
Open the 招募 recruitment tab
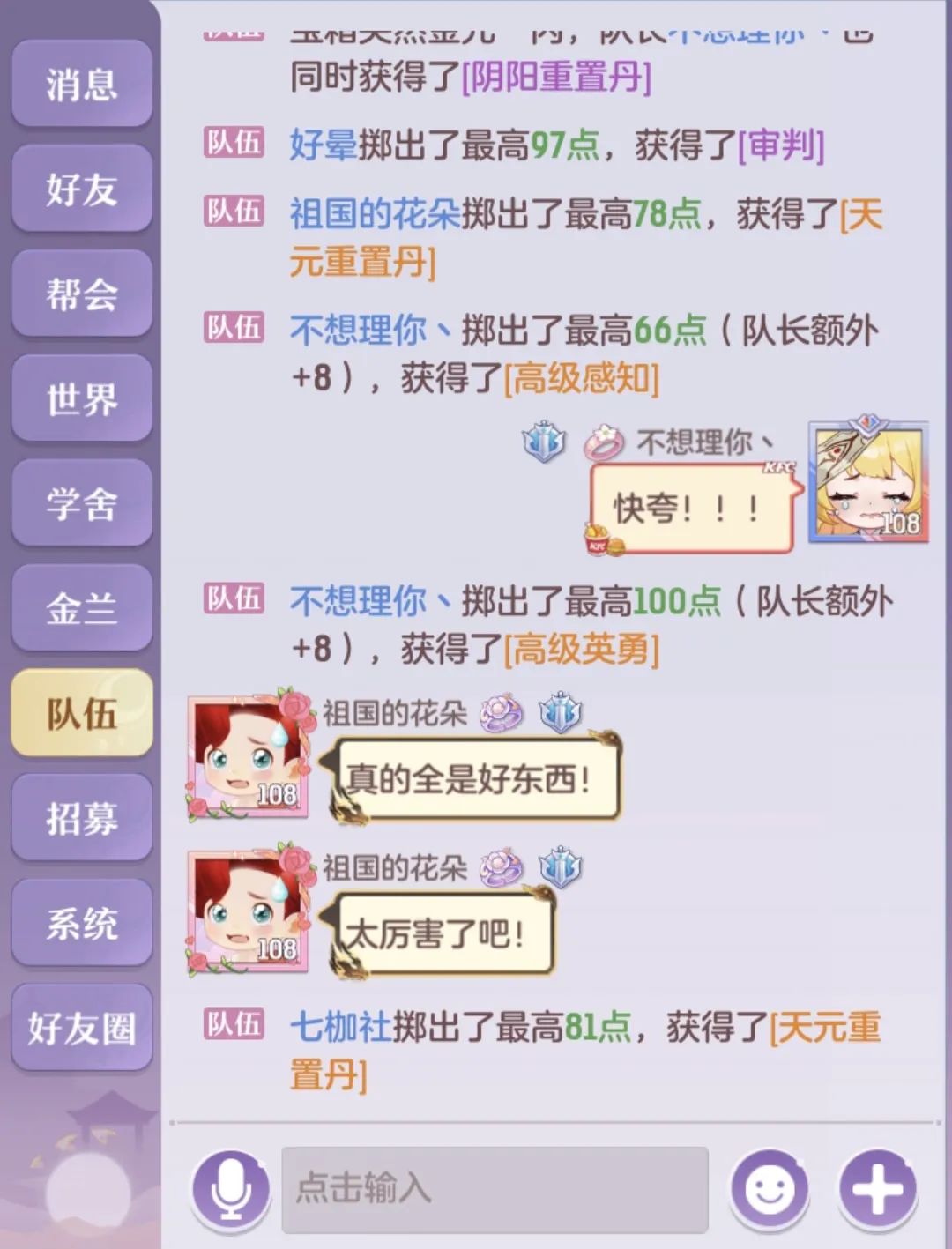(x=81, y=818)
